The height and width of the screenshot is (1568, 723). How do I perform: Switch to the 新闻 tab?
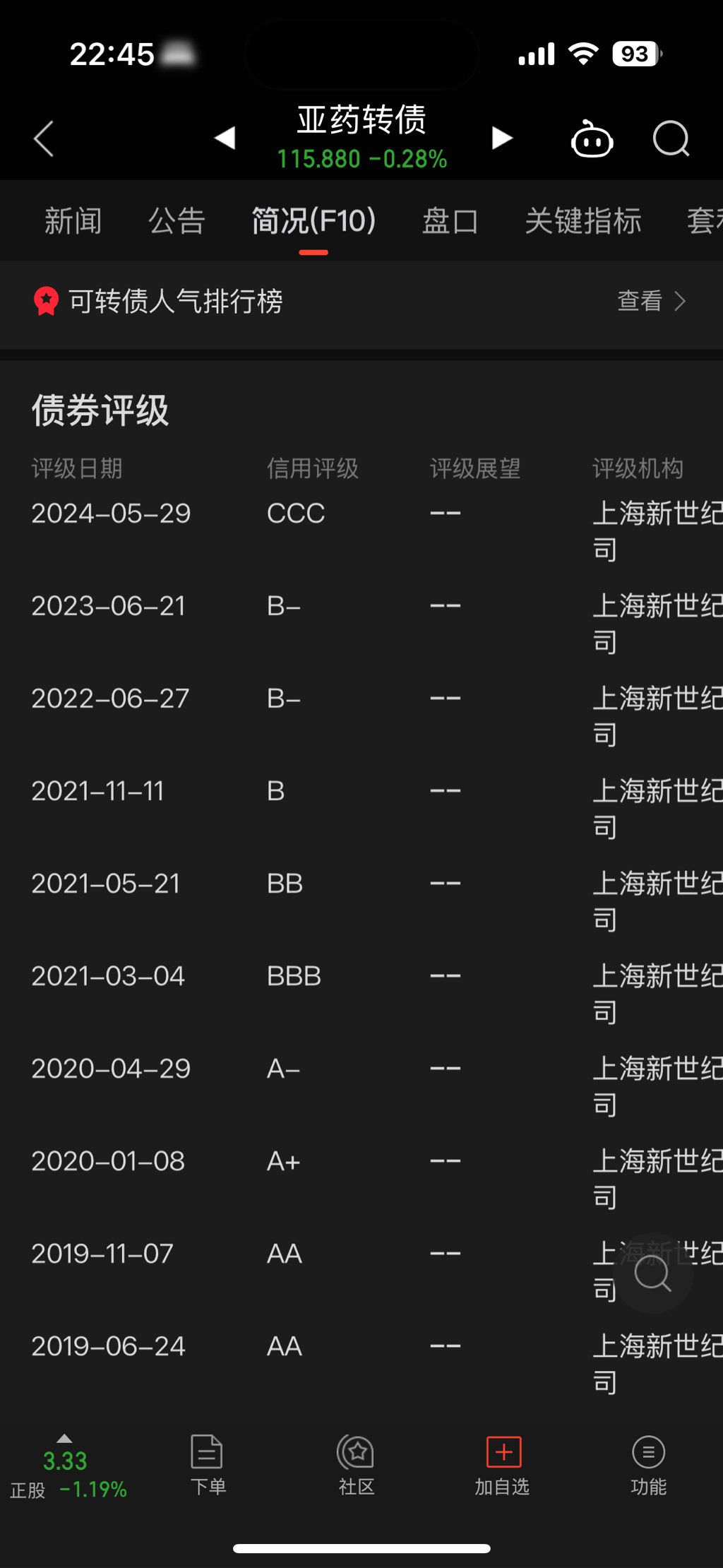(x=73, y=221)
